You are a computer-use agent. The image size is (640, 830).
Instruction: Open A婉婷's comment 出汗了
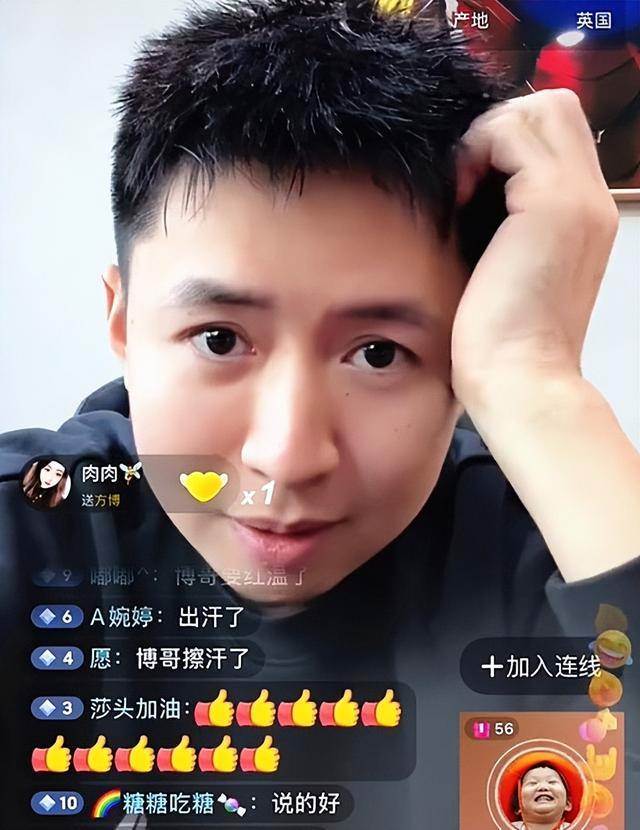point(144,617)
